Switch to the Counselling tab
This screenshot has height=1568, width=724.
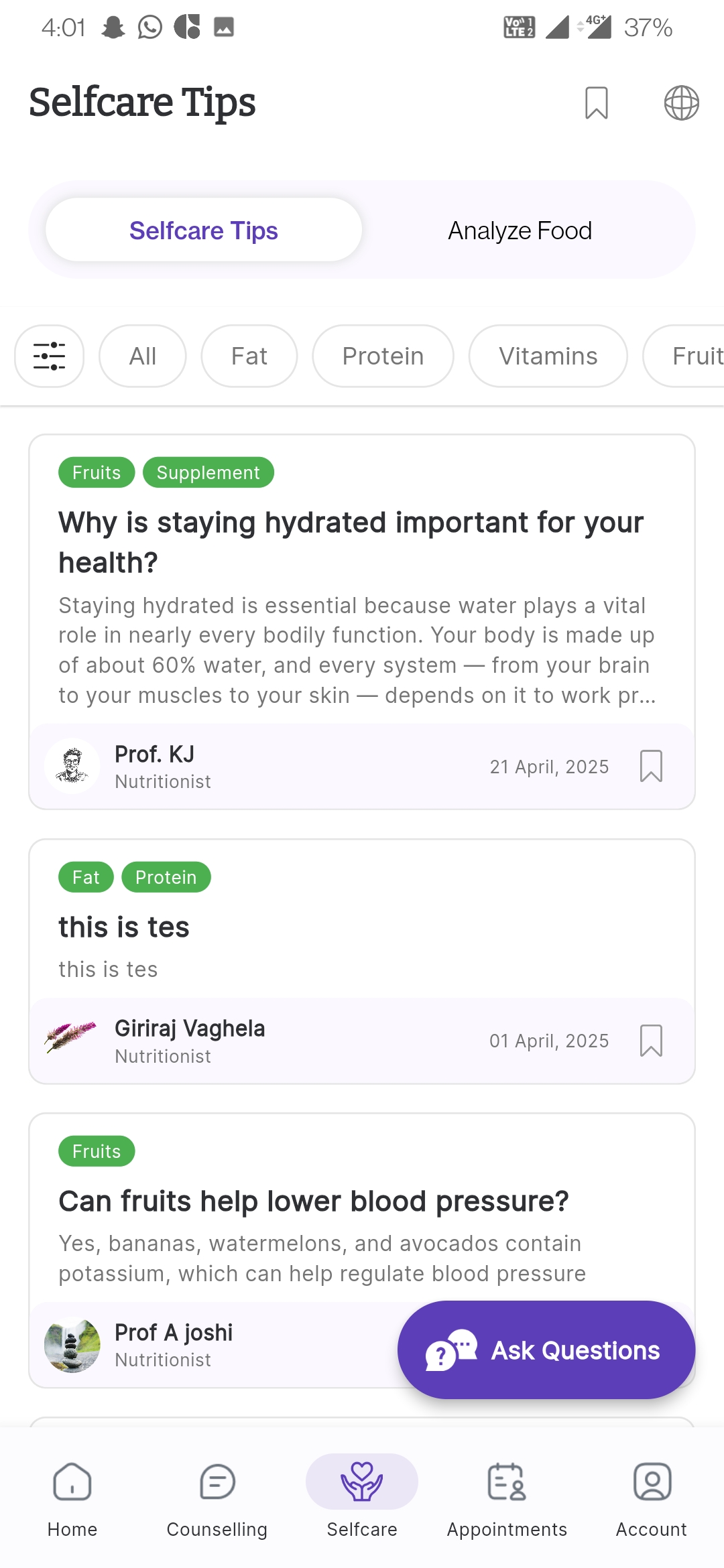[x=217, y=1500]
